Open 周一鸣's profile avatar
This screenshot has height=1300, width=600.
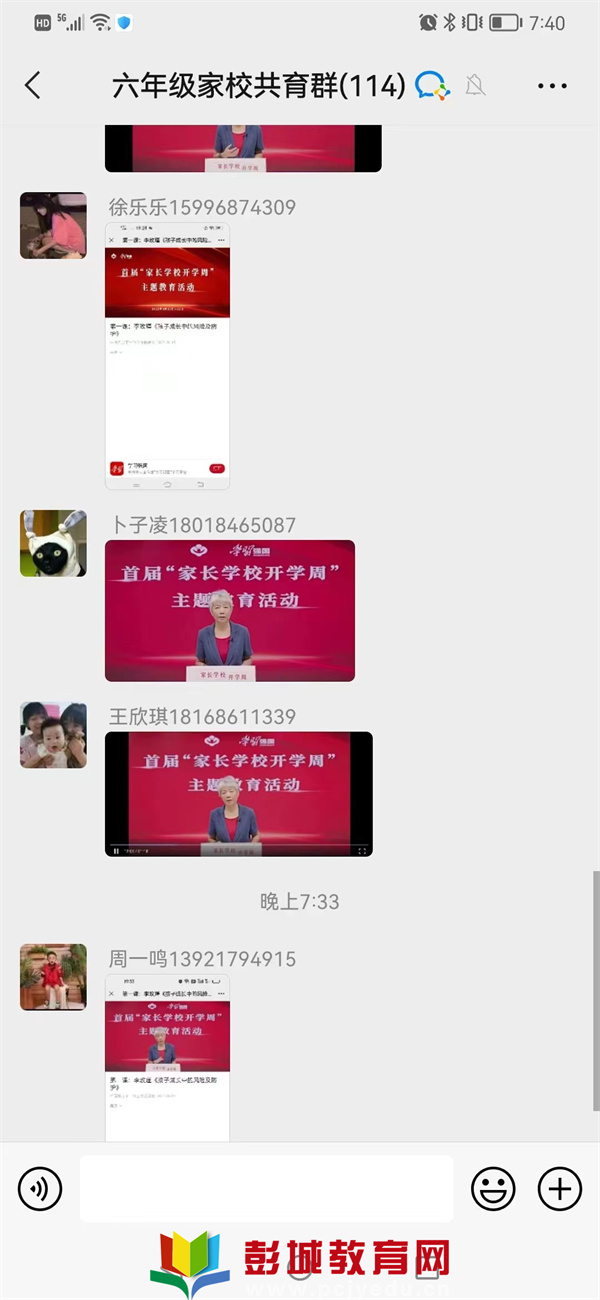[x=53, y=976]
